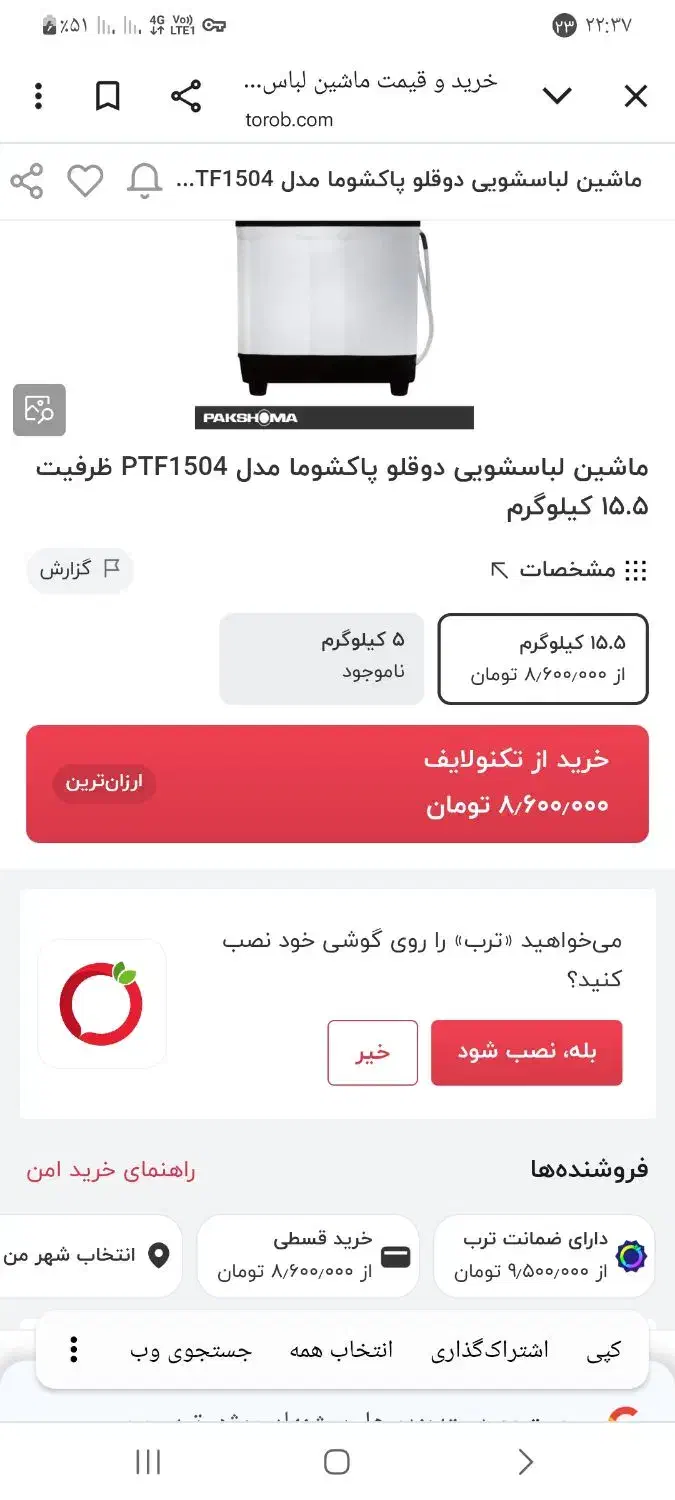Open the browser overflow menu

coord(38,97)
